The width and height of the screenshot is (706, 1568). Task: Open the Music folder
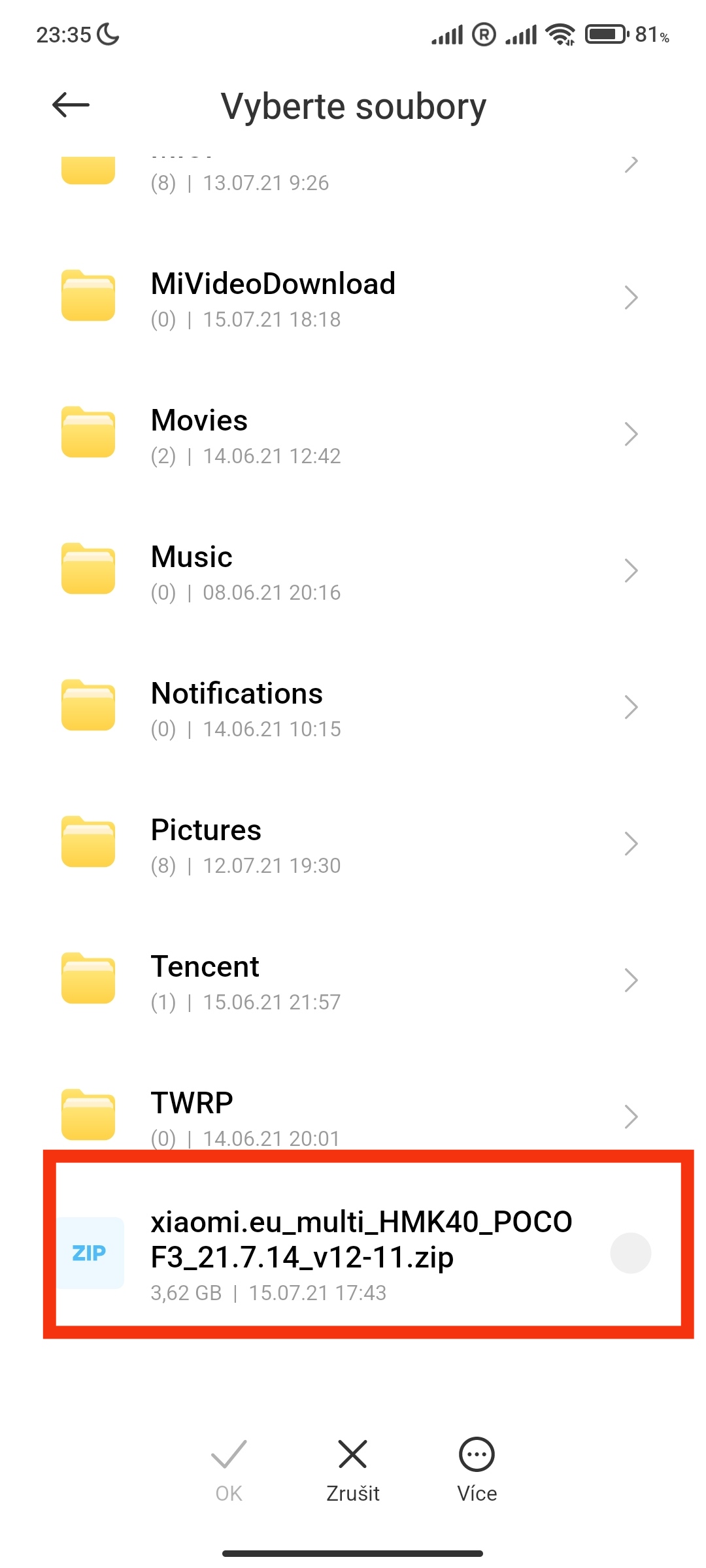353,572
